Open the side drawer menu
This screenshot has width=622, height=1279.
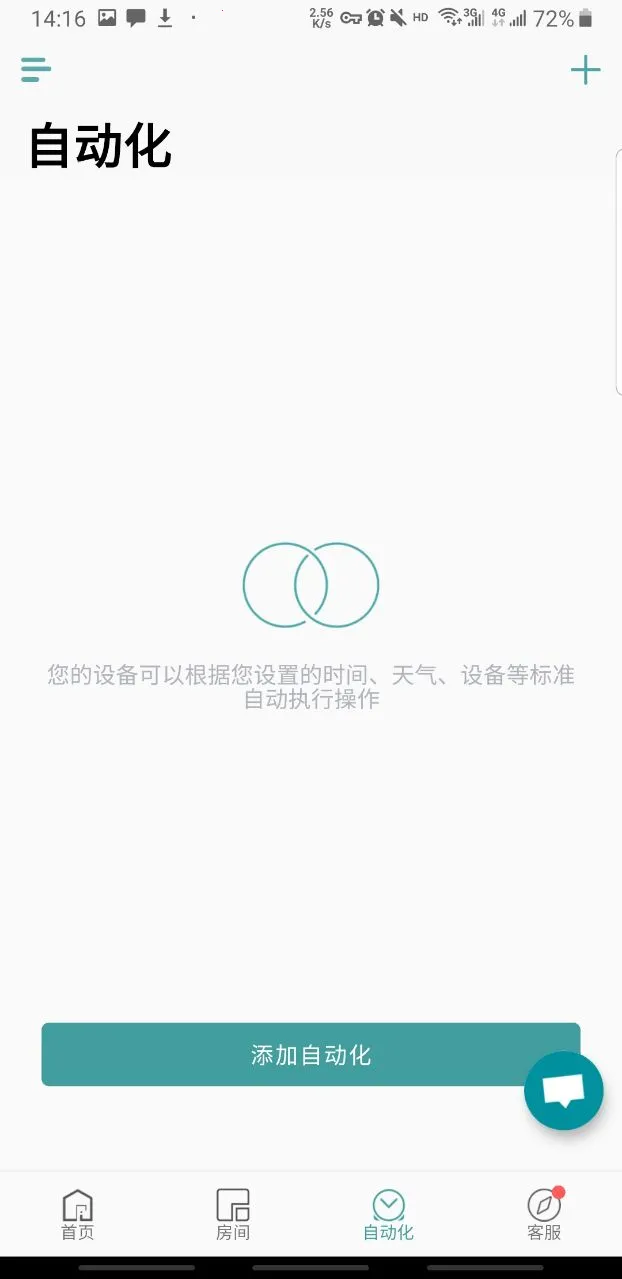tap(35, 69)
